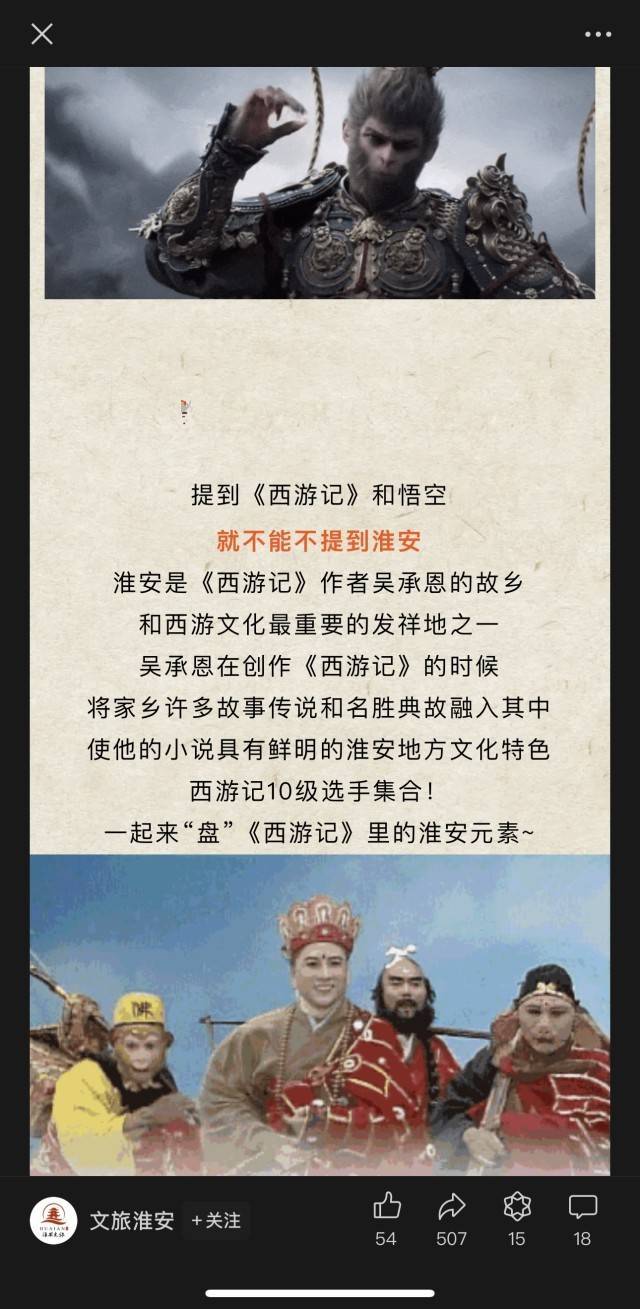The image size is (640, 1309).
Task: Follow 文旅淮安 with the 关注 button
Action: coord(216,1221)
